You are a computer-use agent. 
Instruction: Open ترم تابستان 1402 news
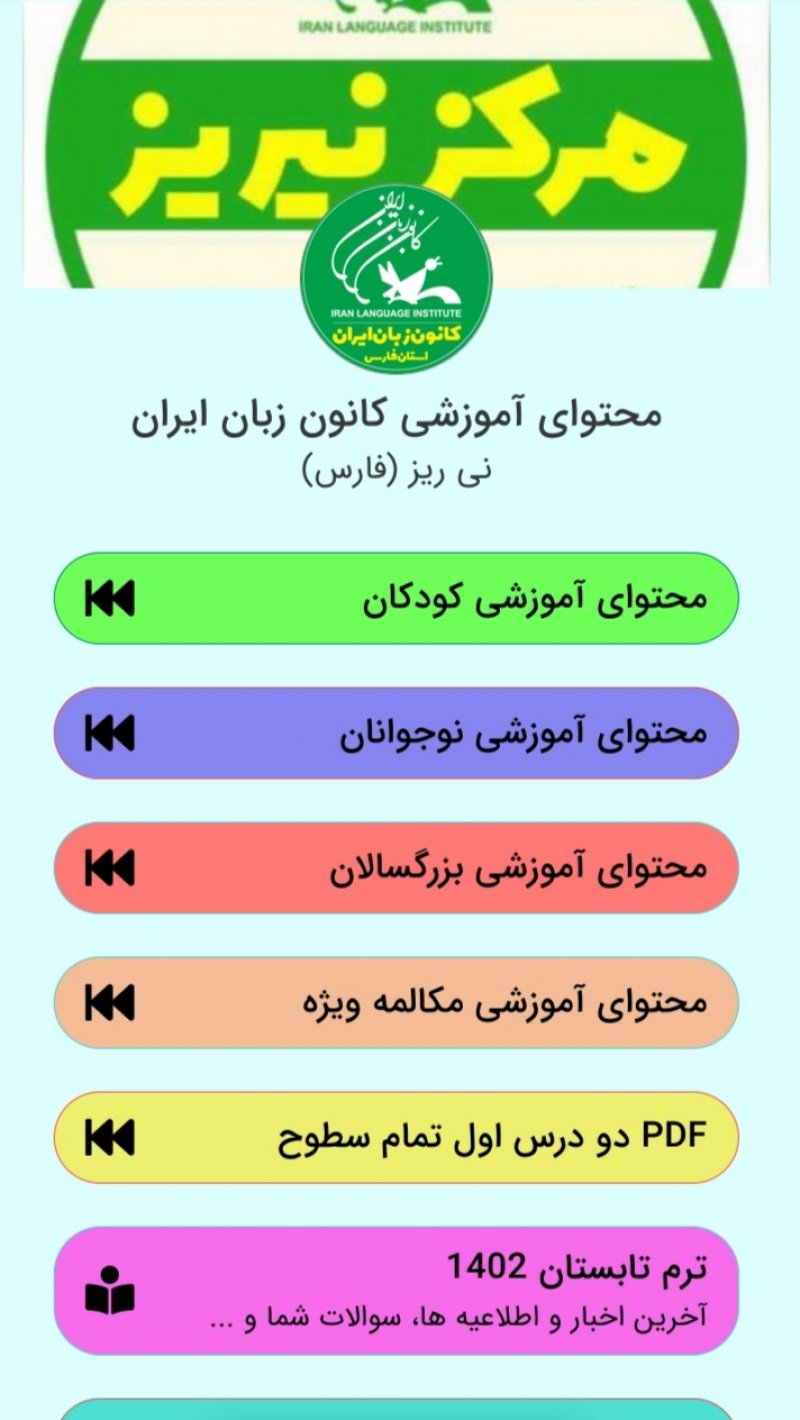click(396, 1290)
